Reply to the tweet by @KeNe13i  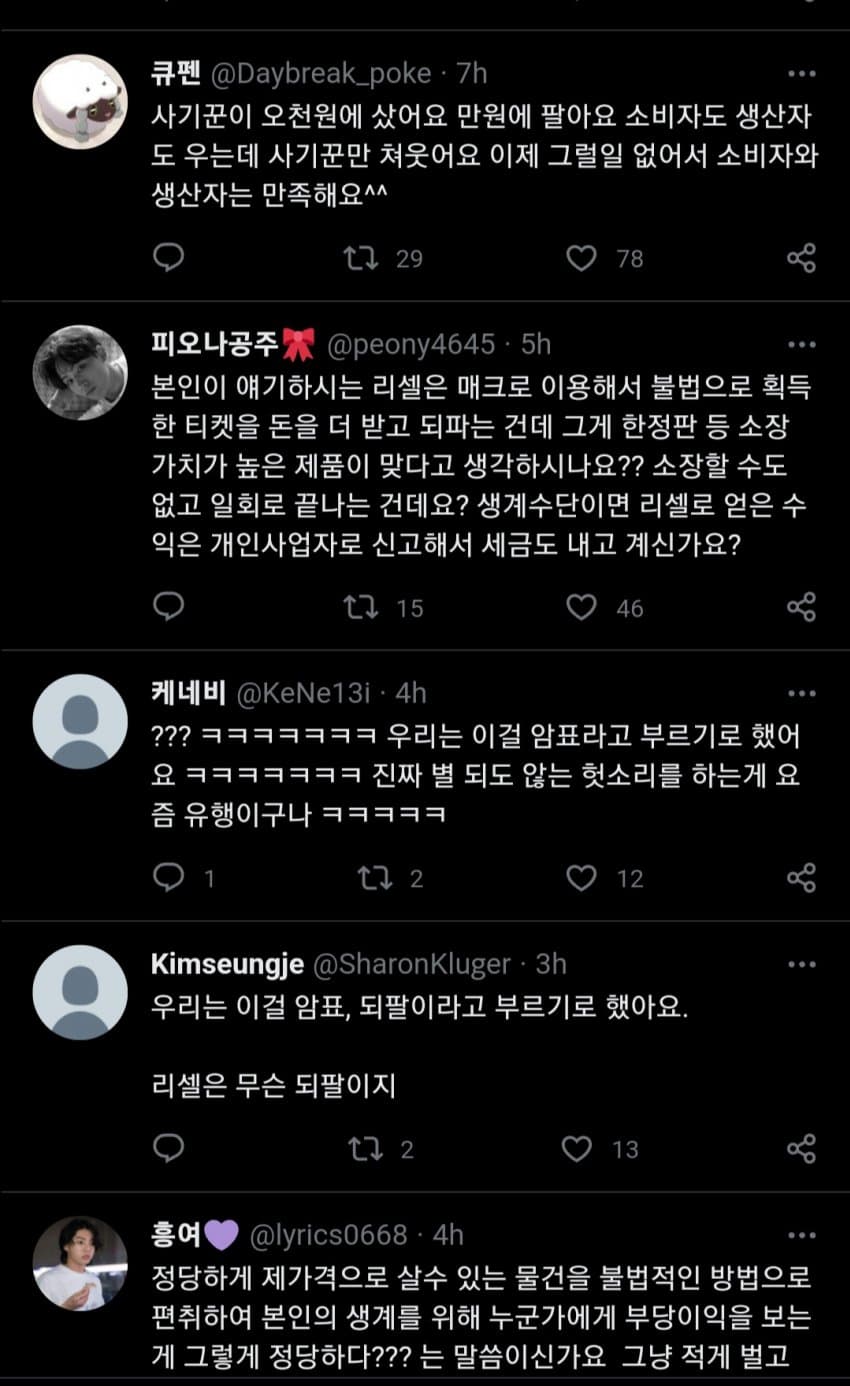pos(168,878)
